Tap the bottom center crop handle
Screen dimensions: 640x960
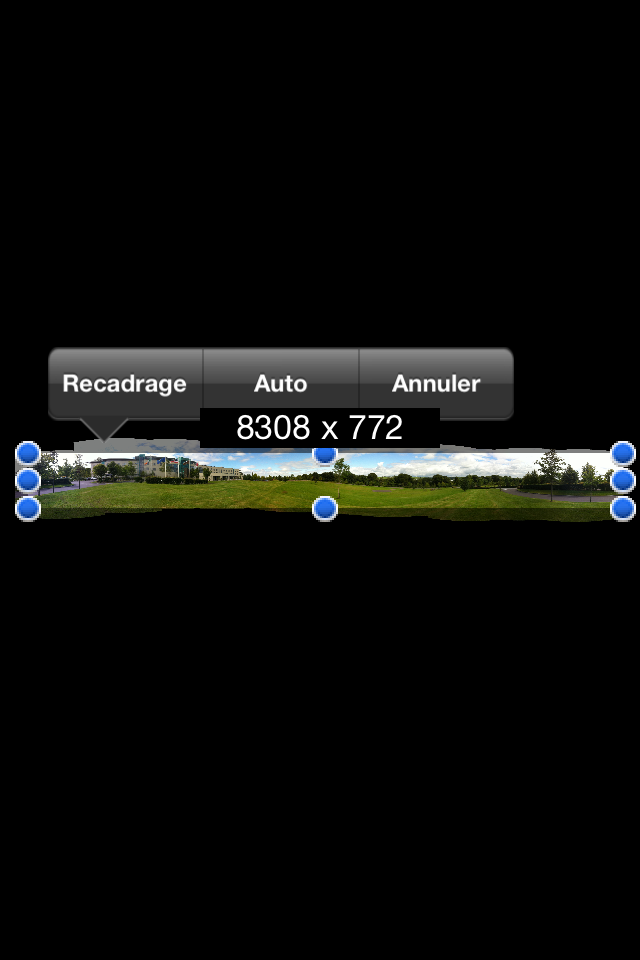(x=325, y=509)
